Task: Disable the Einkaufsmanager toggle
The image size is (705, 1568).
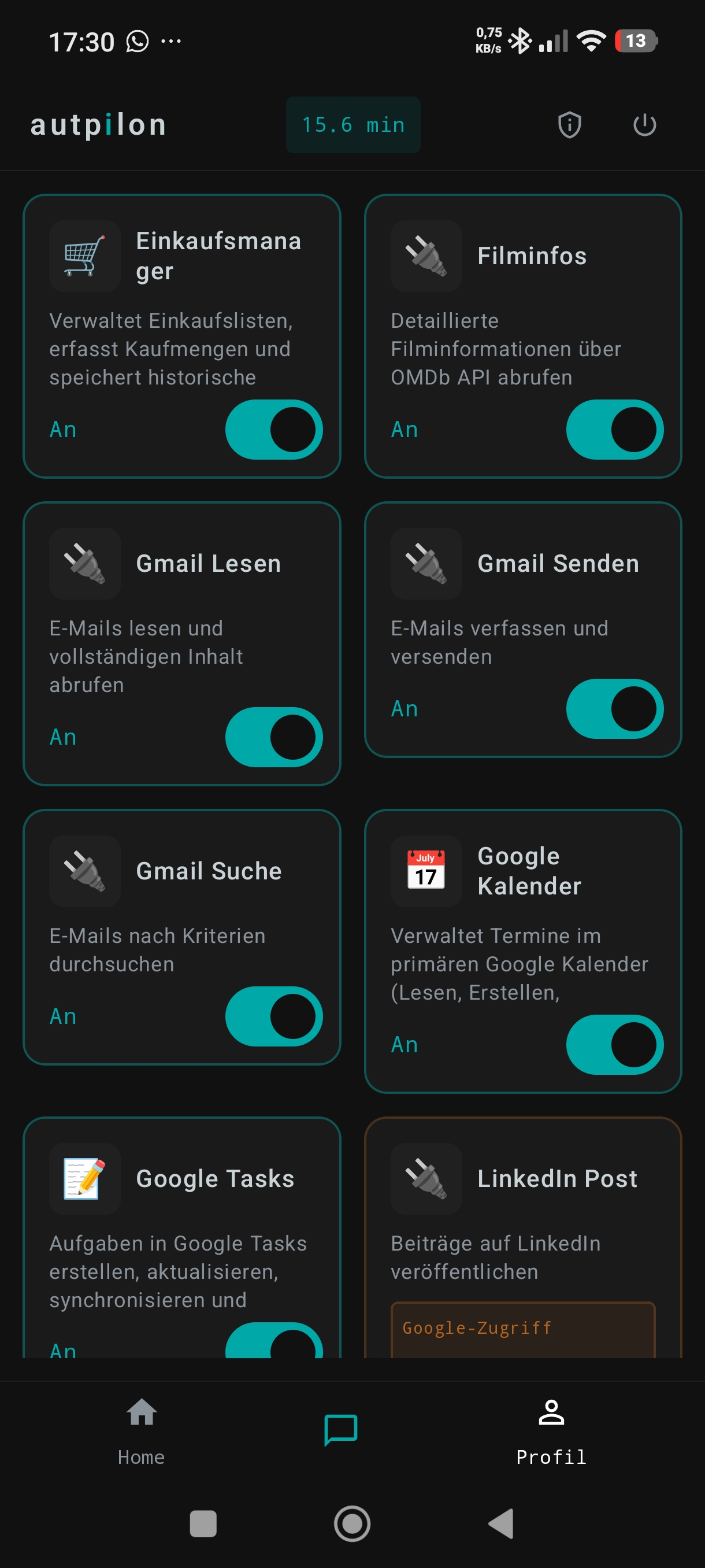Action: click(x=273, y=429)
